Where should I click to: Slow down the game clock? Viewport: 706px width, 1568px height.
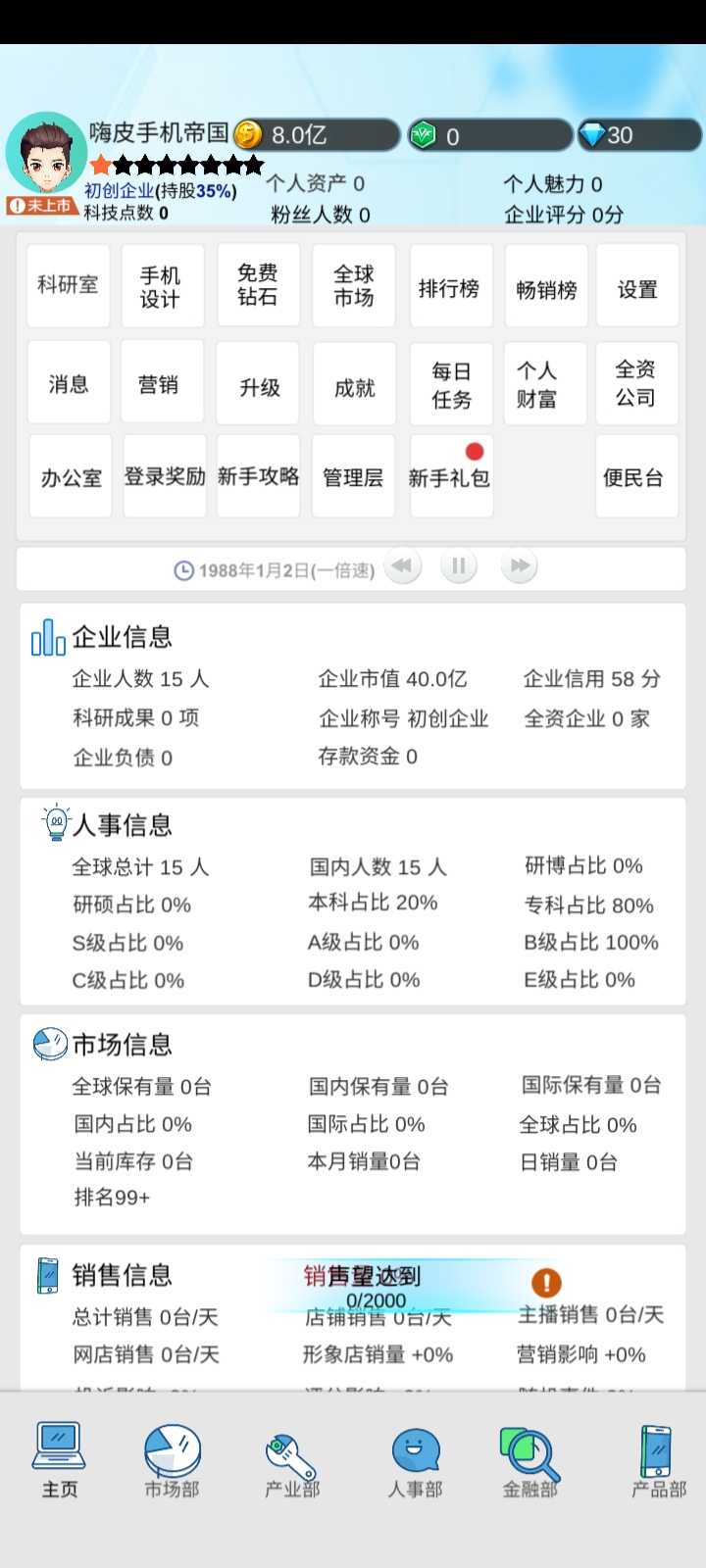point(403,565)
